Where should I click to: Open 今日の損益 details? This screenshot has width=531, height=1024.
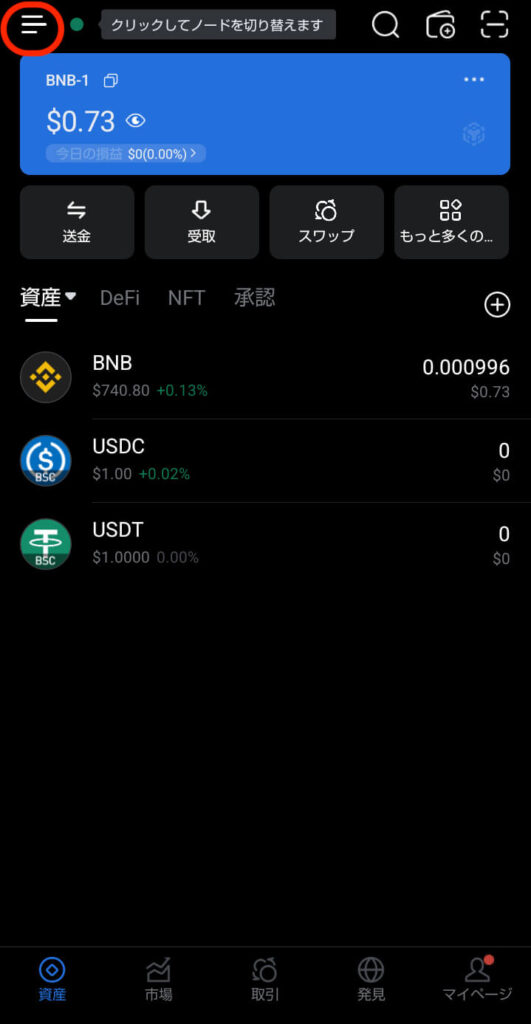coord(125,153)
